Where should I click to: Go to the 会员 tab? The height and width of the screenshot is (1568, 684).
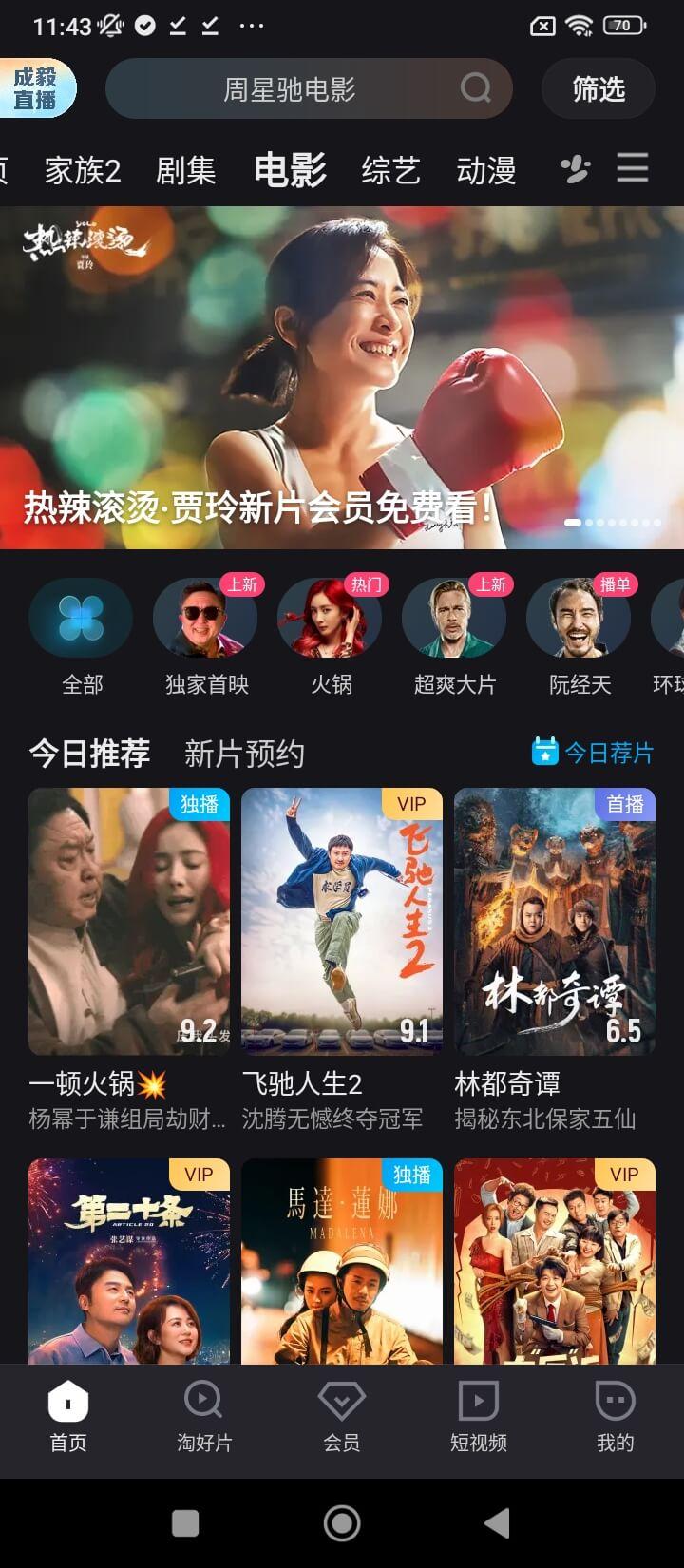pos(342,1416)
